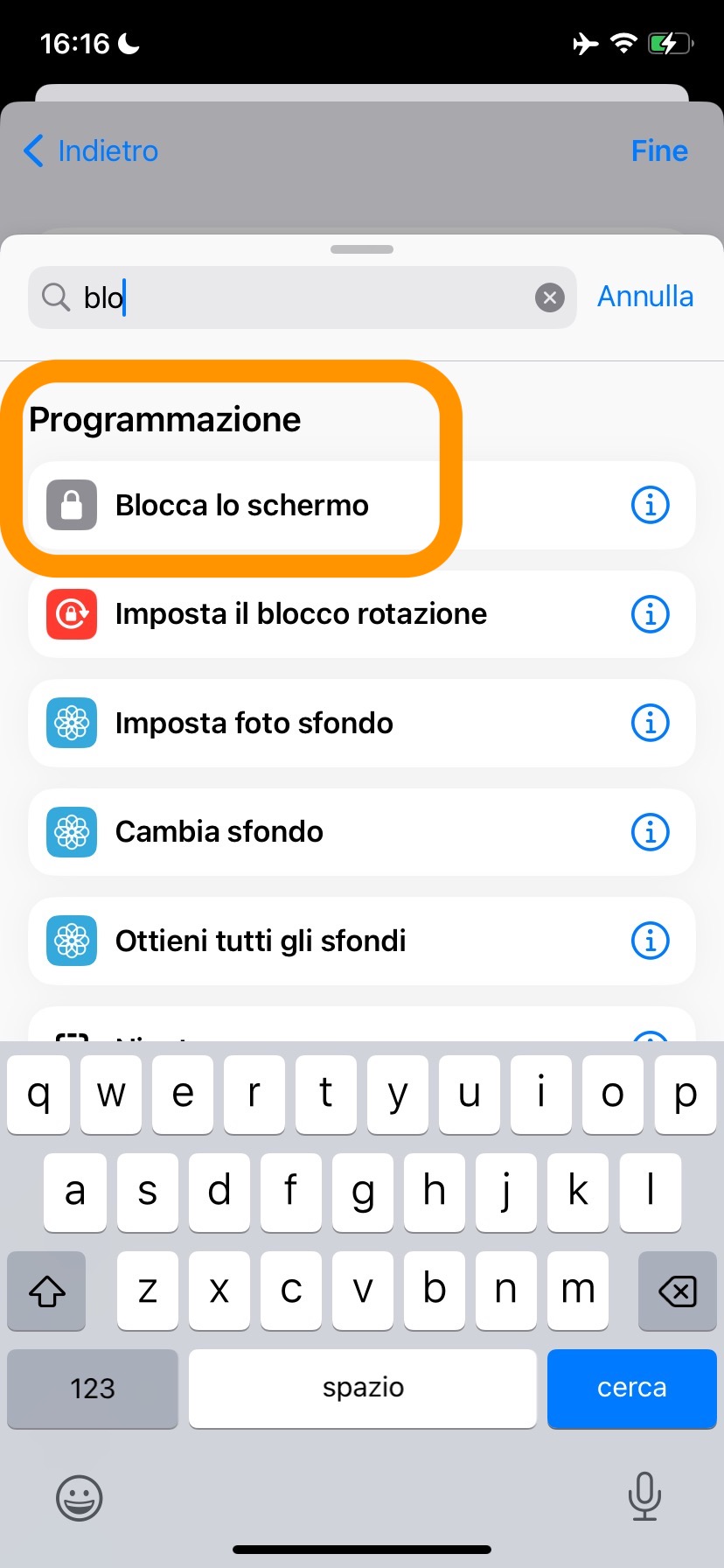Tap the cerca key on the keyboard

pyautogui.click(x=631, y=1389)
